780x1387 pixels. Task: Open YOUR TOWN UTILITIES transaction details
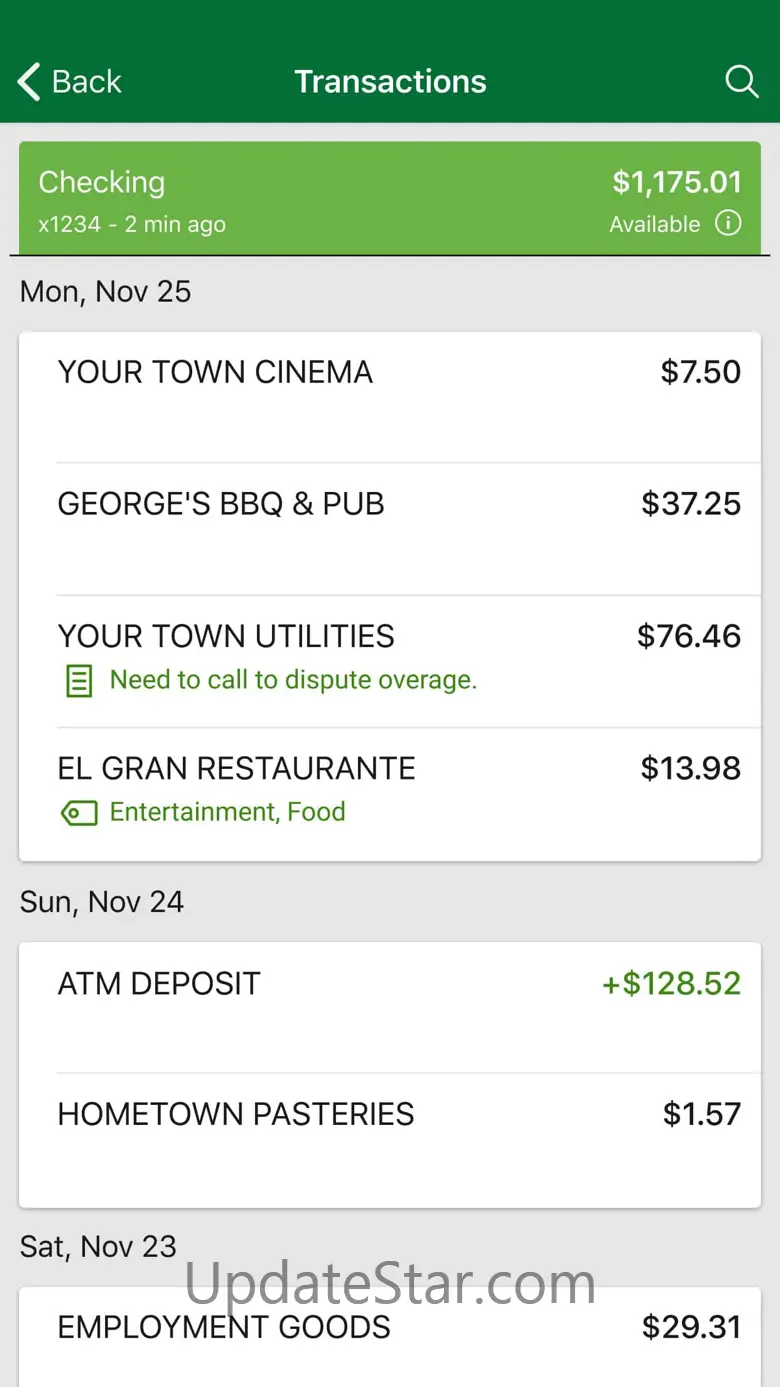pyautogui.click(x=390, y=660)
